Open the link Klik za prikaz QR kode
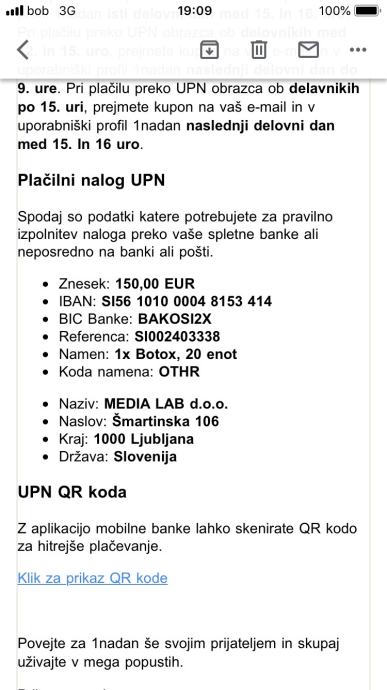The width and height of the screenshot is (387, 690). tap(92, 577)
